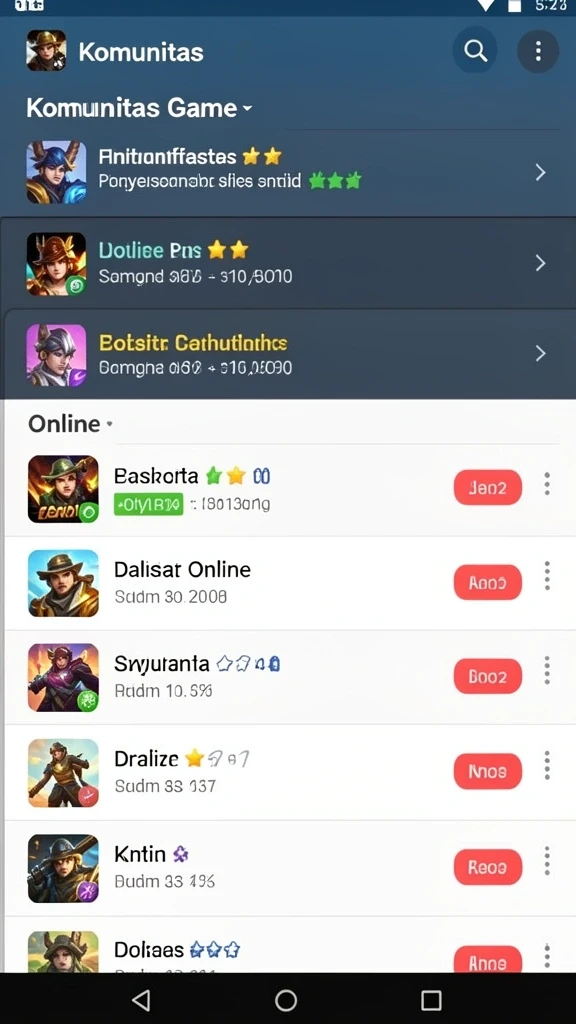Tap the red button next to Swjuranta
This screenshot has width=576, height=1024.
(x=488, y=676)
